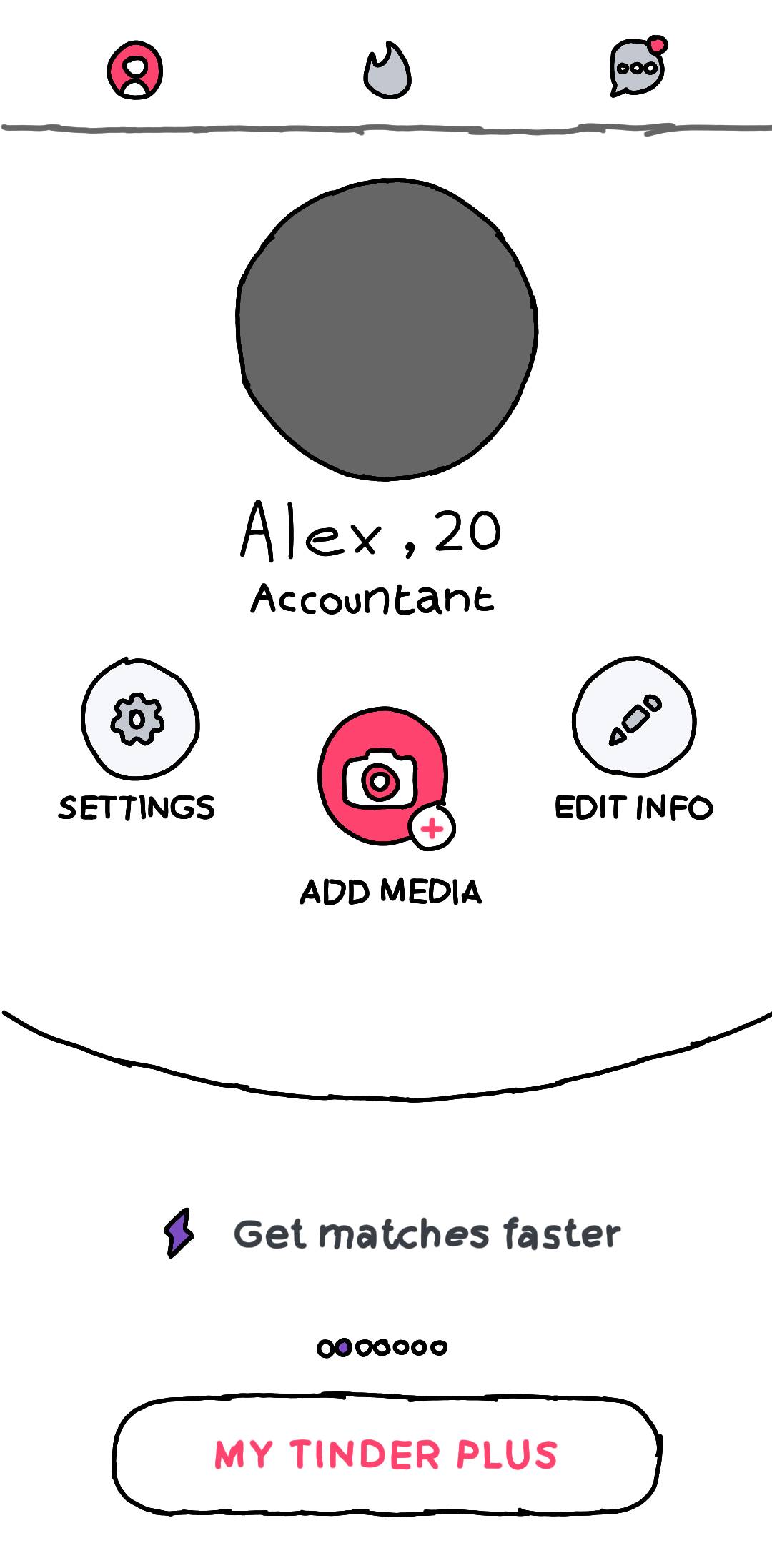Select the carousel page indicator dots

(382, 1348)
